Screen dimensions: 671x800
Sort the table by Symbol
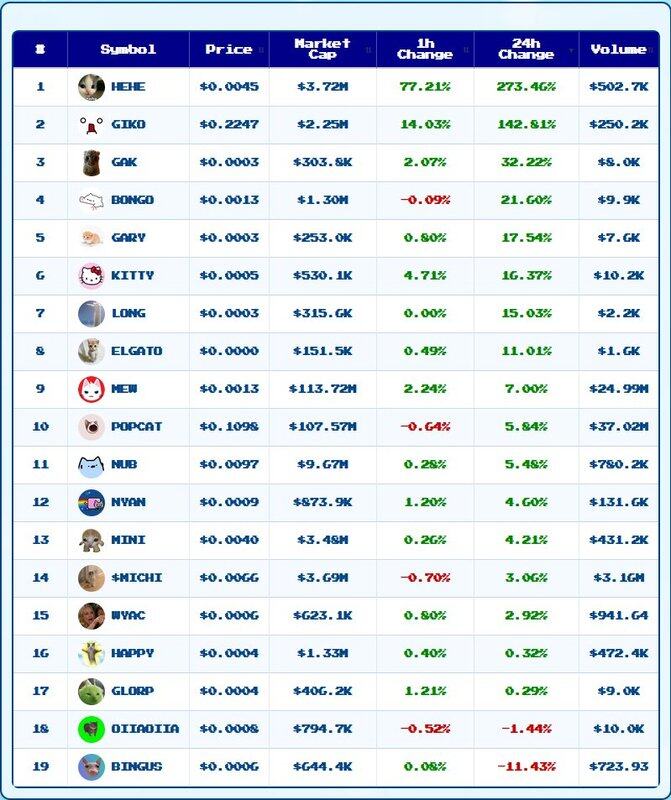click(128, 49)
